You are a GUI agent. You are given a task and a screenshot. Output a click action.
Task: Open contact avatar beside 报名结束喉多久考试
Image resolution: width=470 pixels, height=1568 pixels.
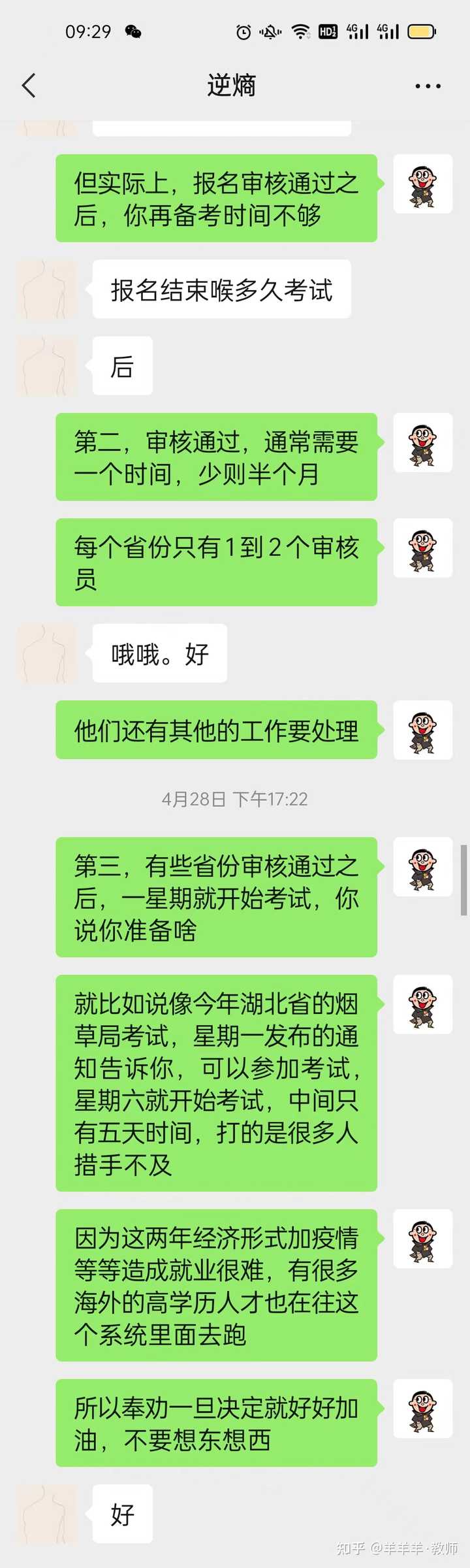pos(46,289)
